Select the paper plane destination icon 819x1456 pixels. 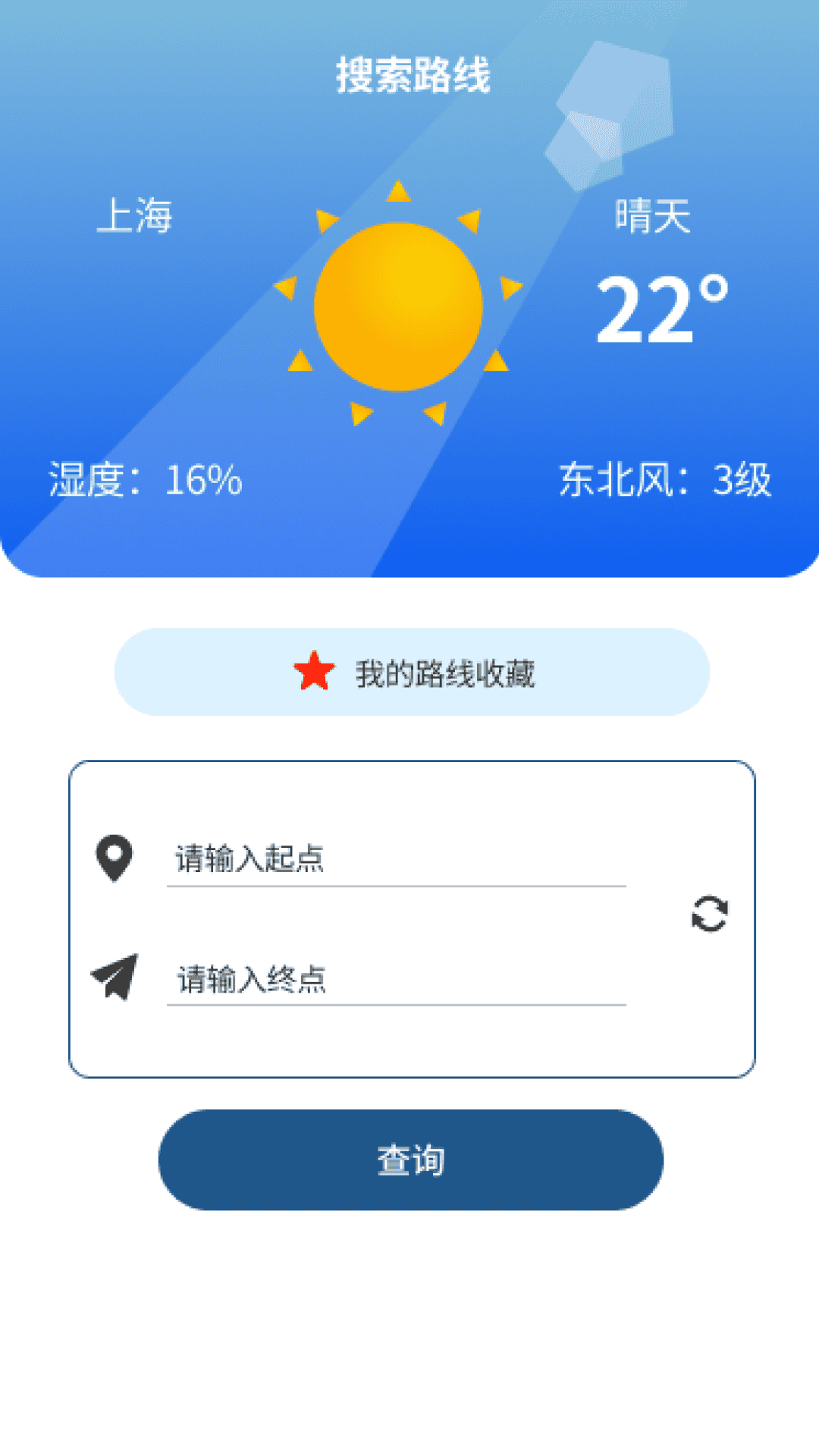(115, 978)
